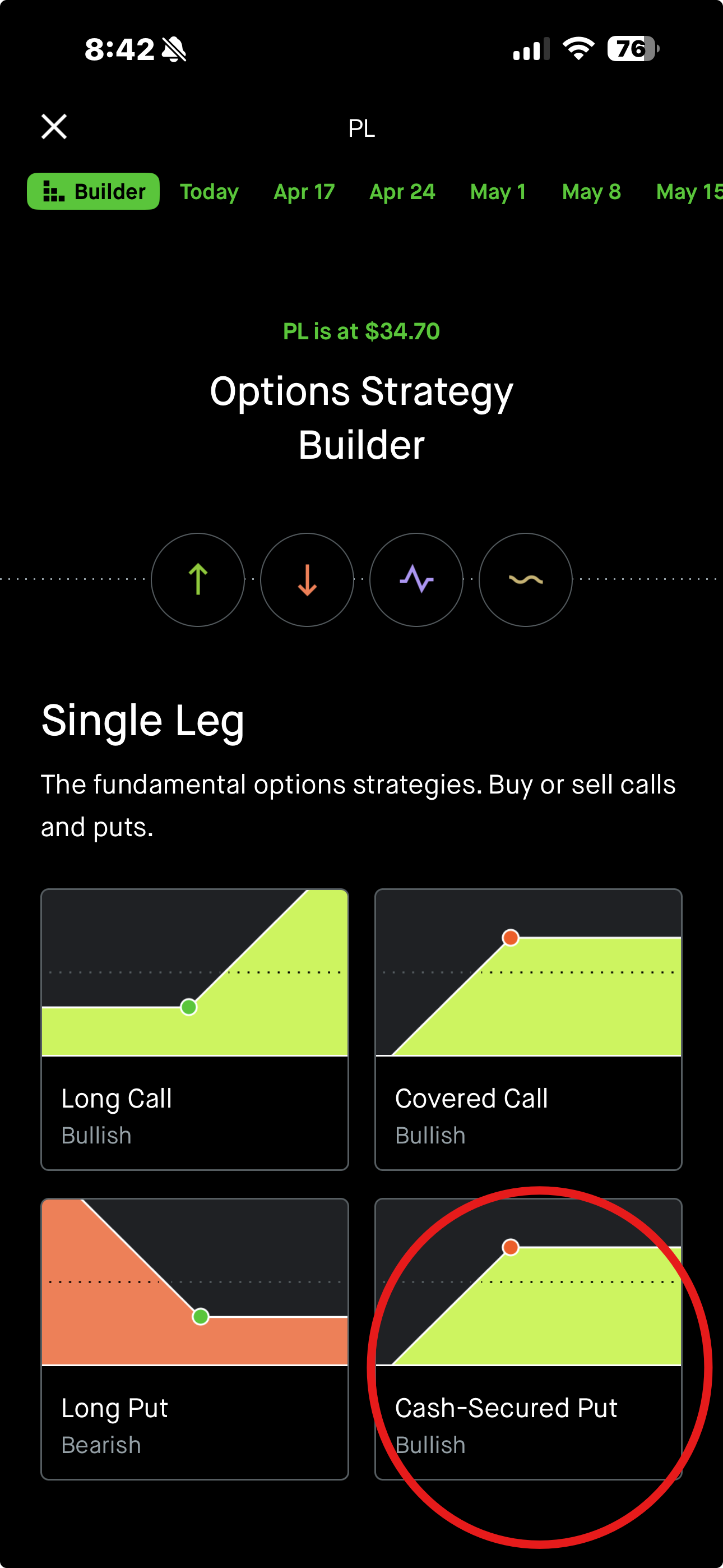The width and height of the screenshot is (723, 1568).
Task: Pick the neutral squiggle strategy filter
Action: [525, 580]
